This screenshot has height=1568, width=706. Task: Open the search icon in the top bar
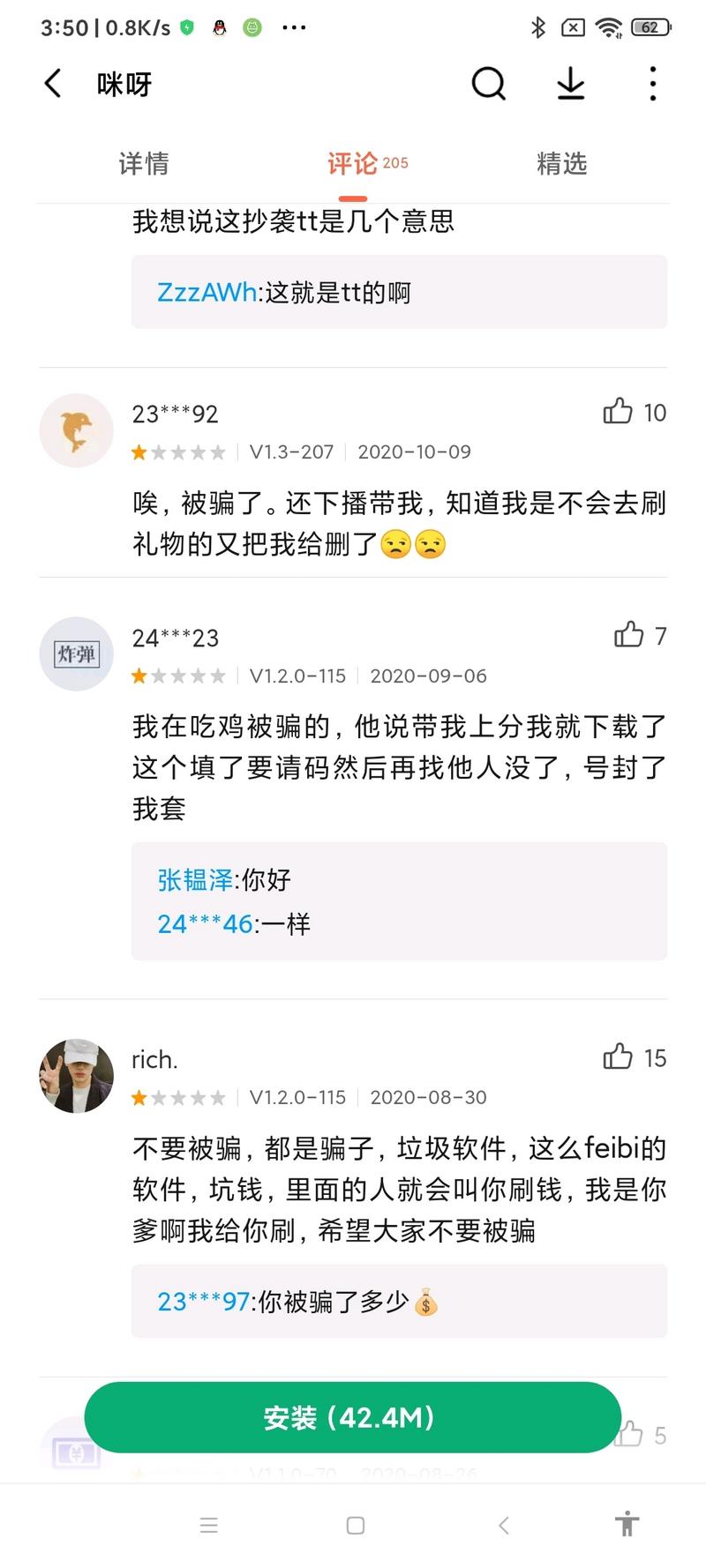click(488, 85)
